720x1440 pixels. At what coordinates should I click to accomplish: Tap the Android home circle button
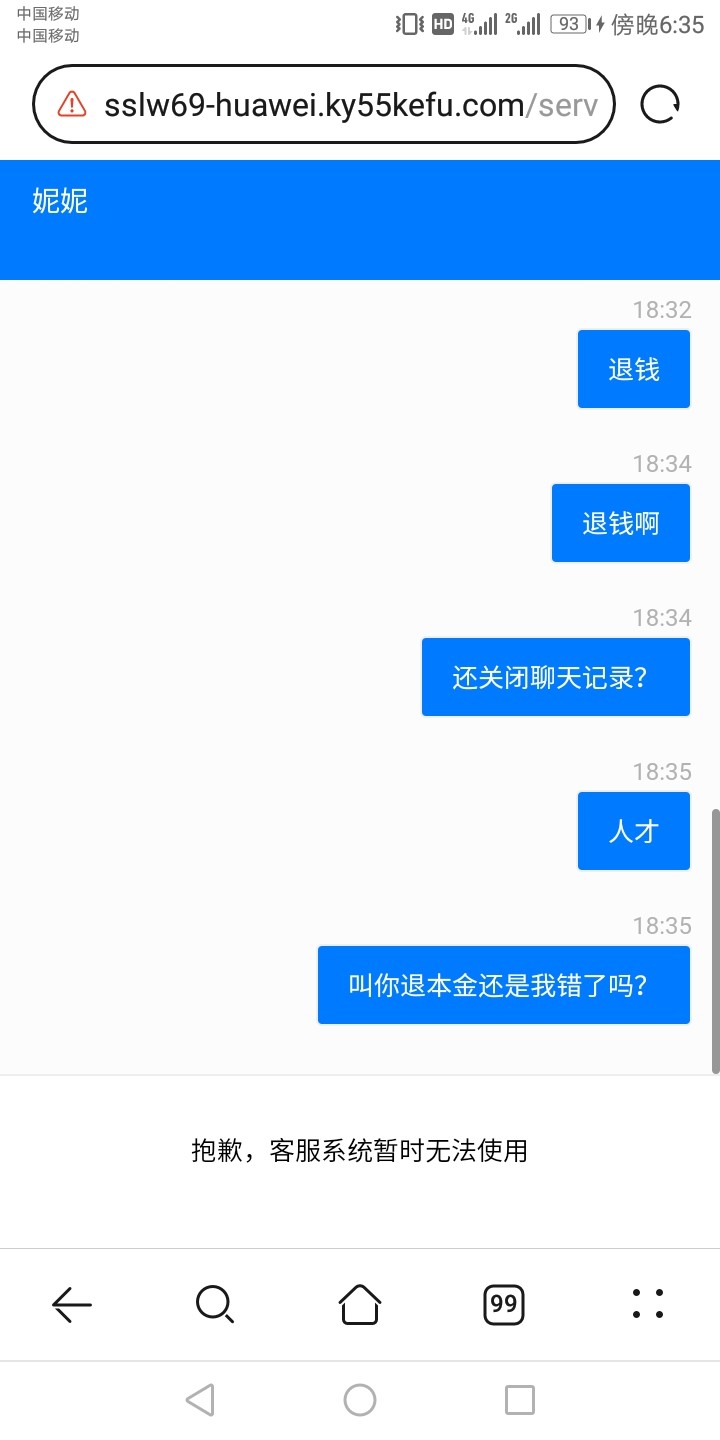[x=360, y=1400]
